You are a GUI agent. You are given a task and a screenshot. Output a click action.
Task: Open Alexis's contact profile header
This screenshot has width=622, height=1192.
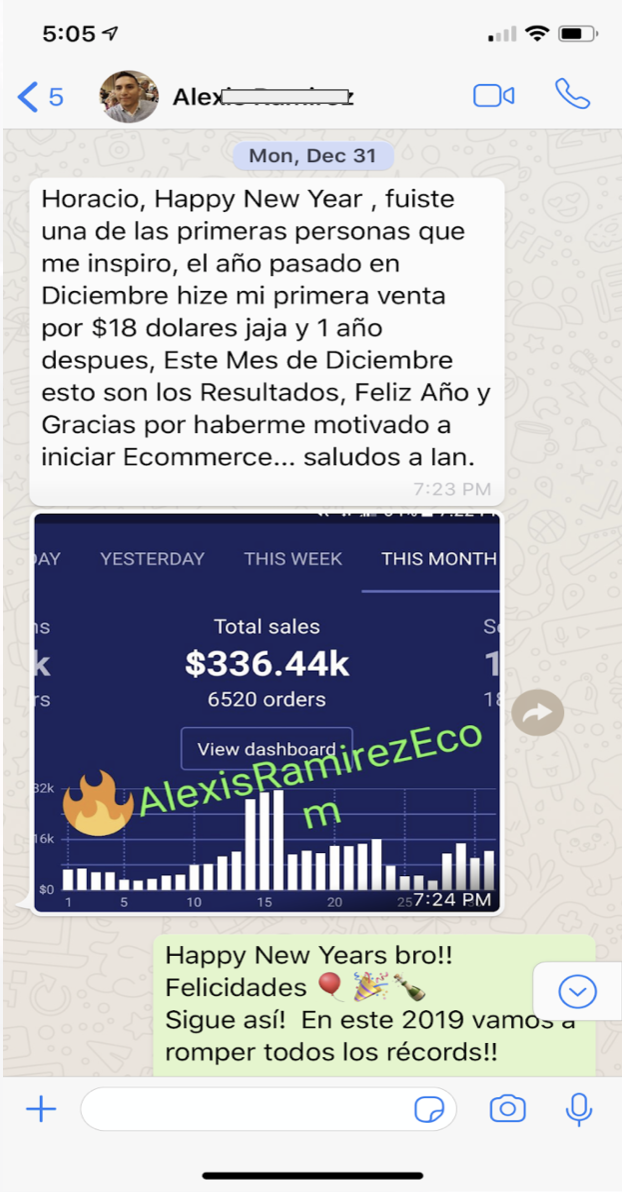tap(227, 97)
